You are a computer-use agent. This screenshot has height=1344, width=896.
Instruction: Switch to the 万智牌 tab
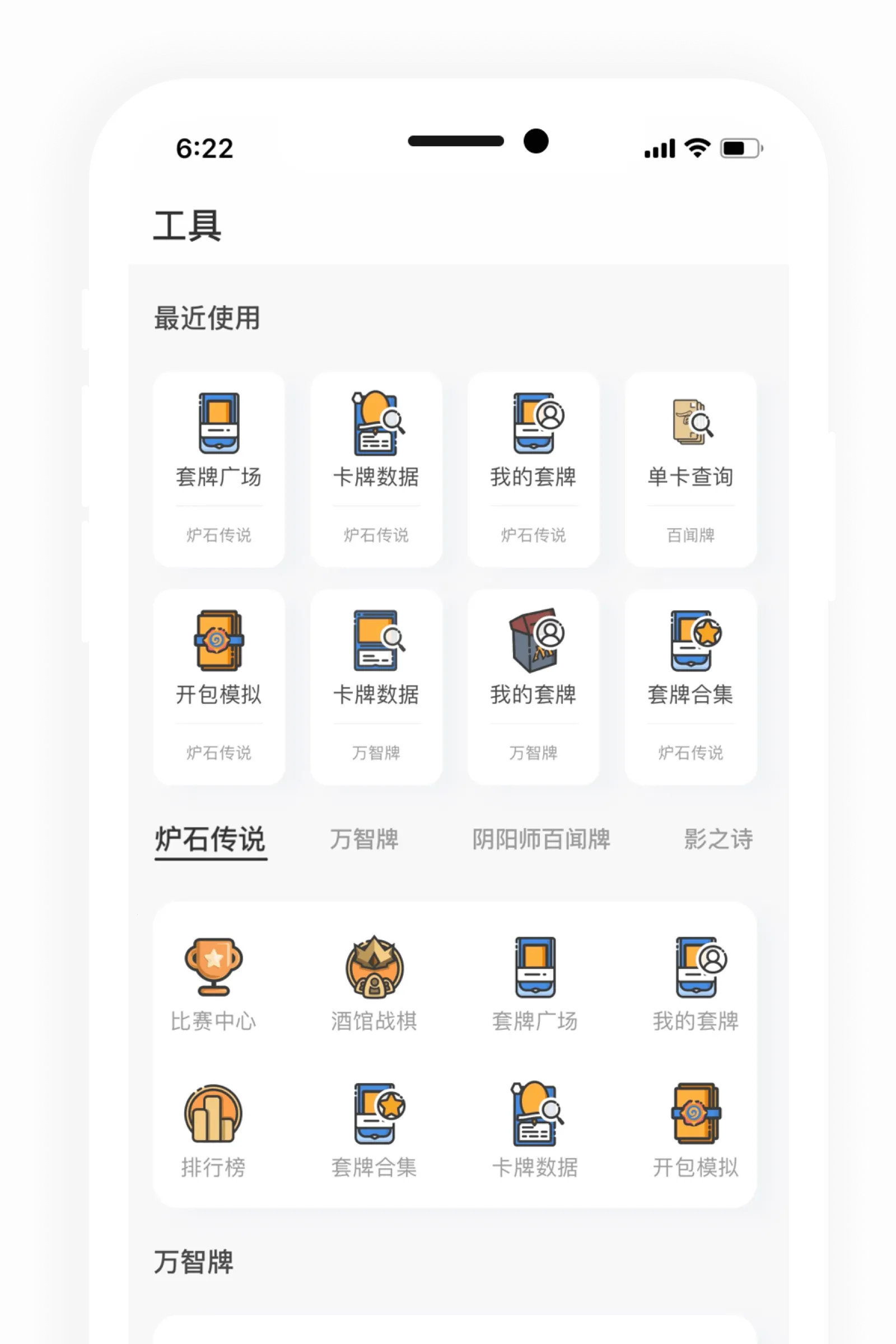[364, 839]
